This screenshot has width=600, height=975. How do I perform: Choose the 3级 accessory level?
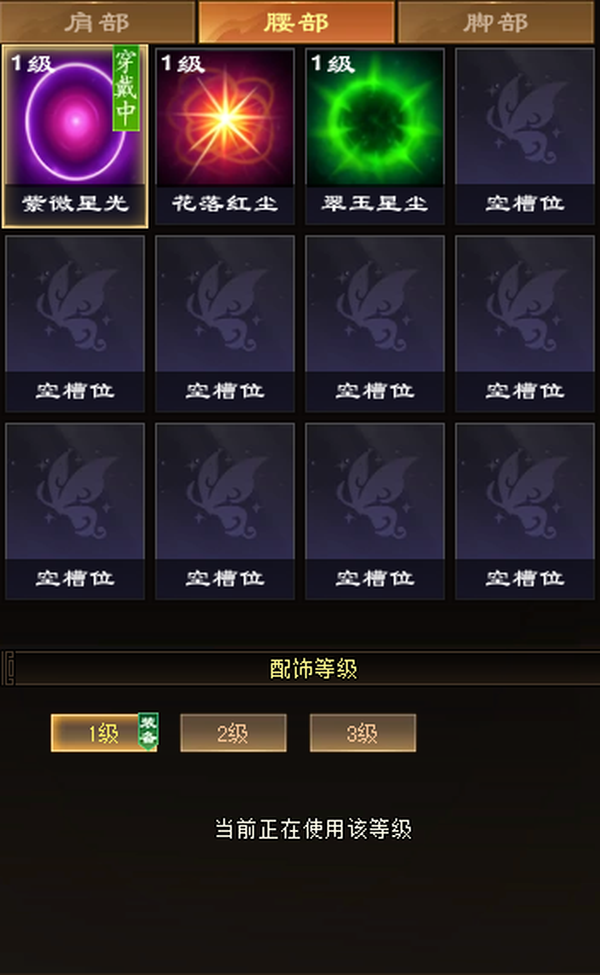[x=362, y=733]
